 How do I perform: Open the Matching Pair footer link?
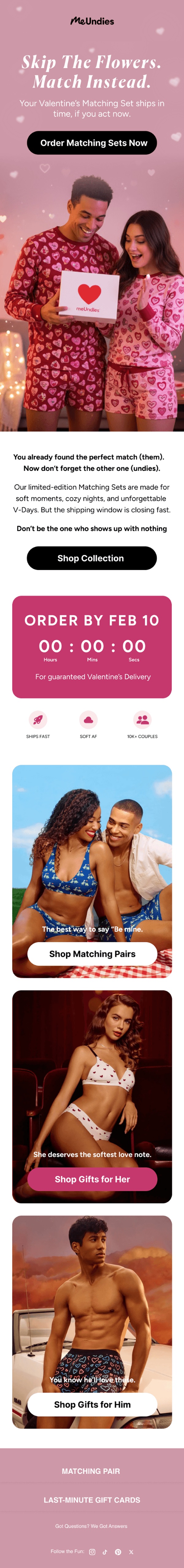91,1471
